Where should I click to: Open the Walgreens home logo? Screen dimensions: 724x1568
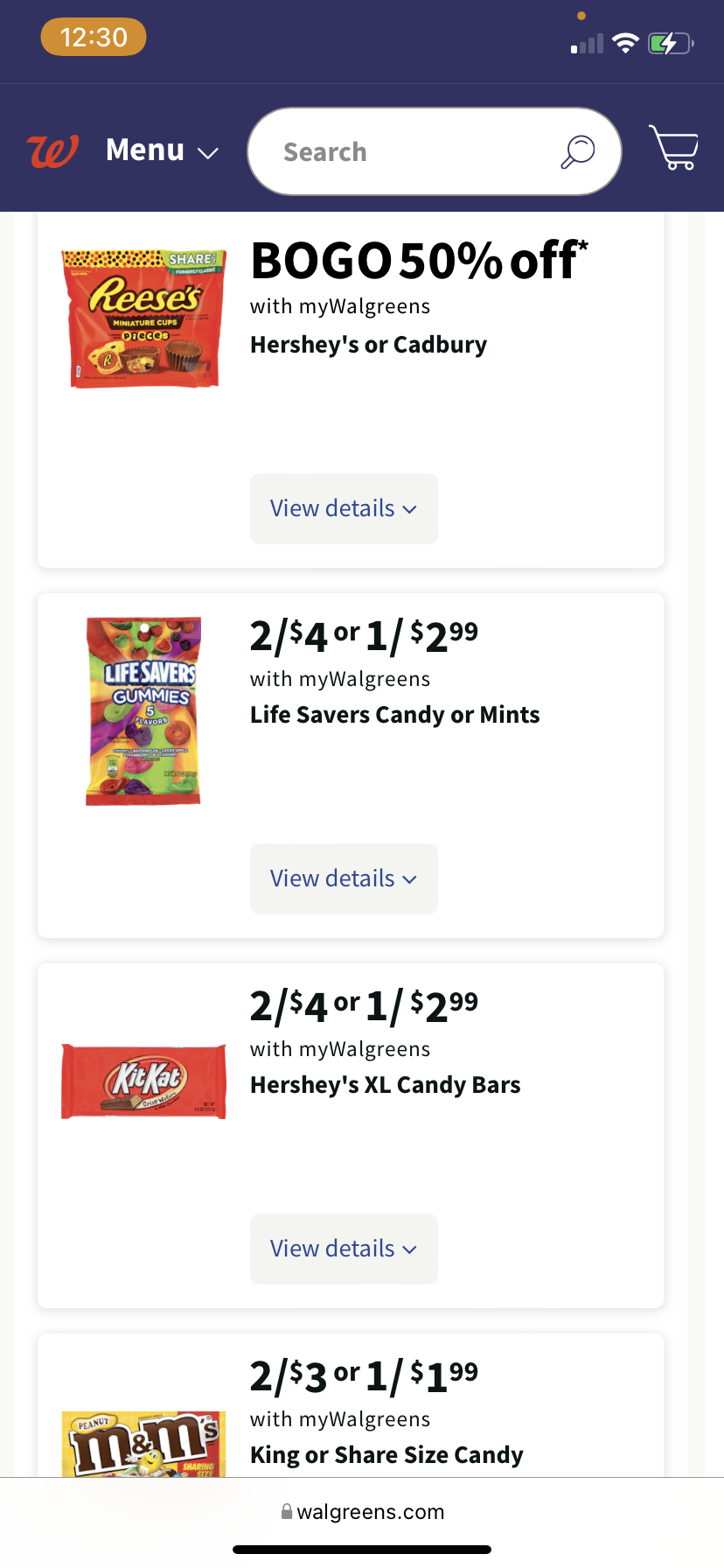pos(52,151)
